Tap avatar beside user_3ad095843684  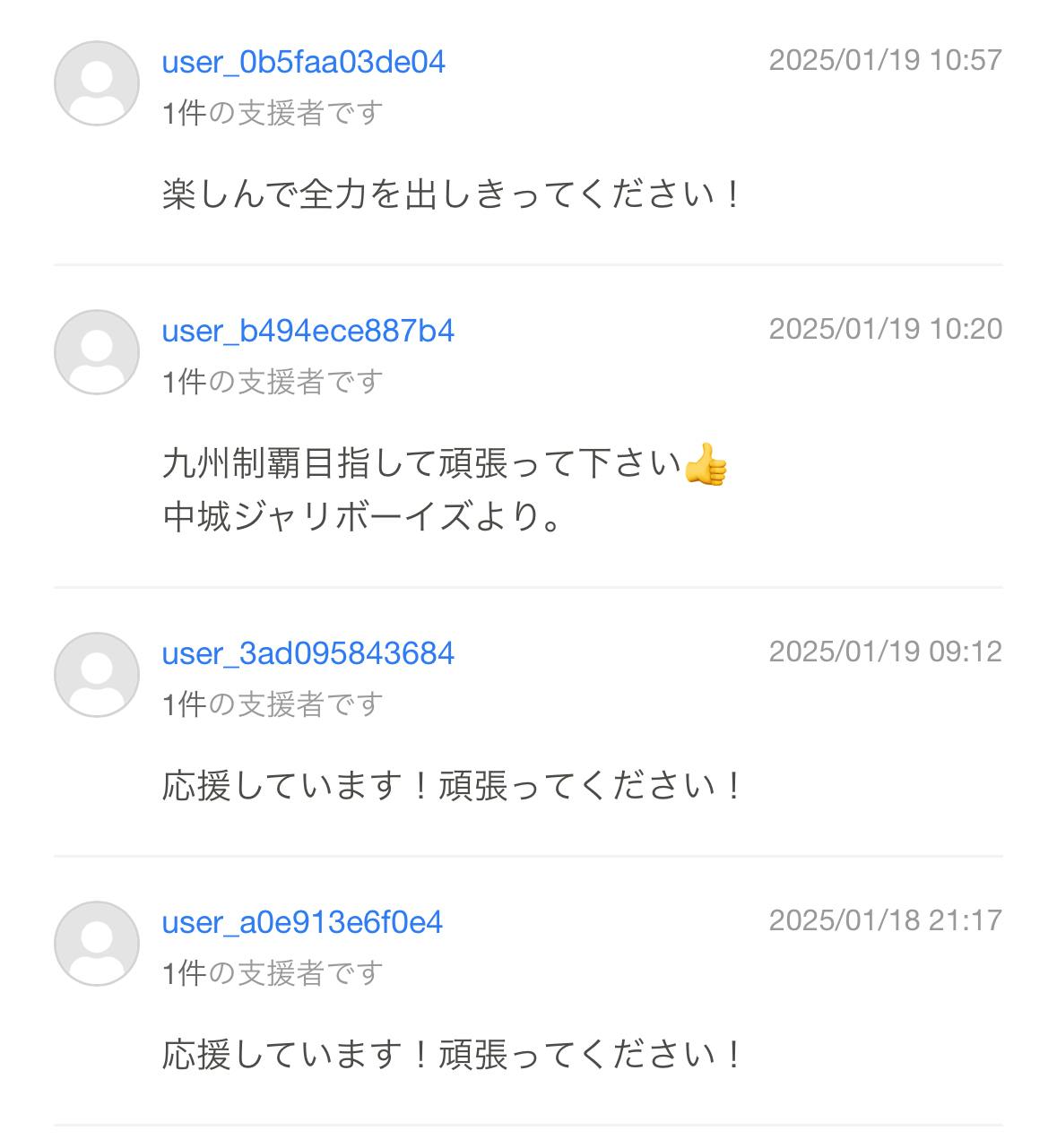[x=97, y=675]
